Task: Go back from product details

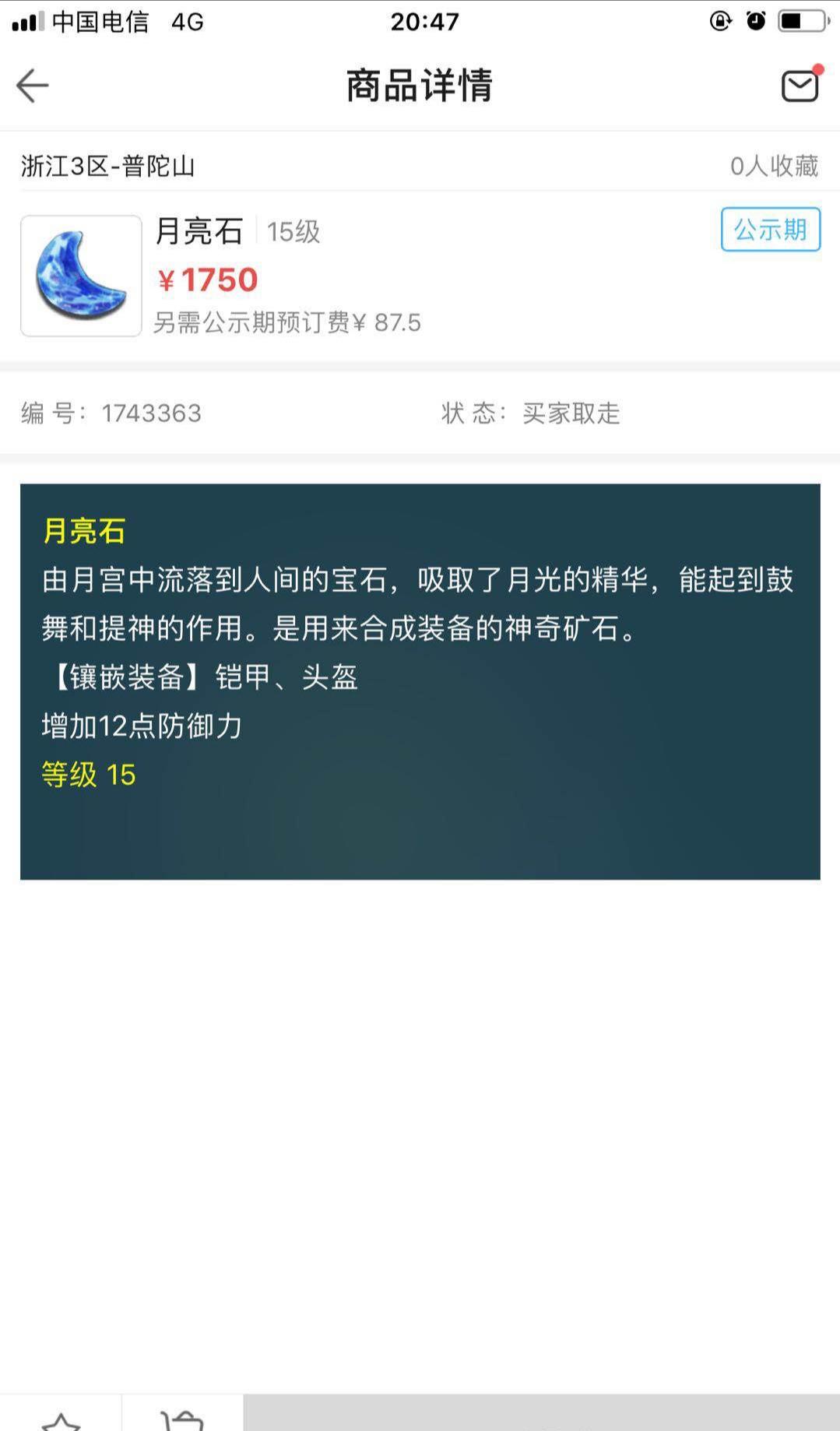Action: (33, 86)
